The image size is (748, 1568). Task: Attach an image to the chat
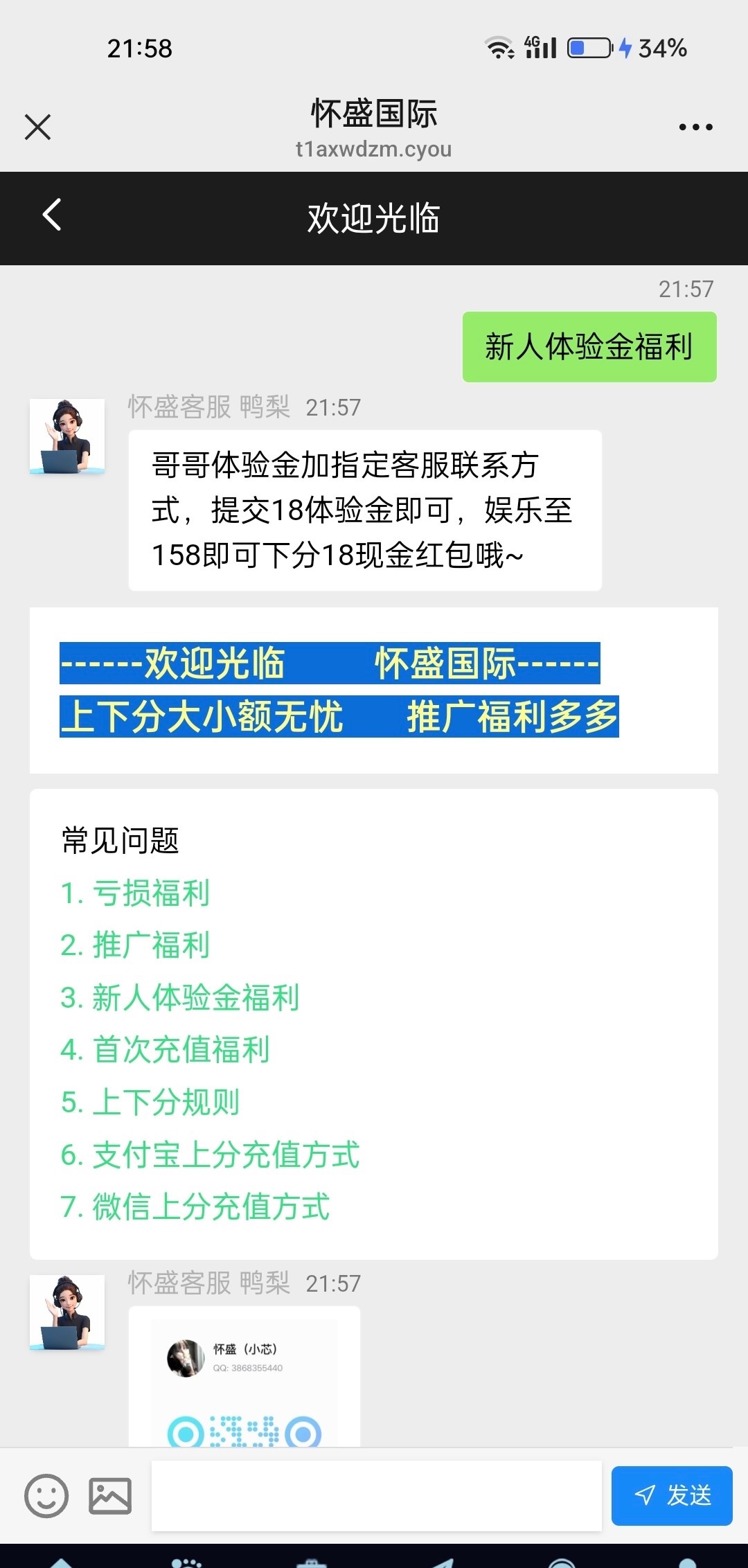(110, 1496)
